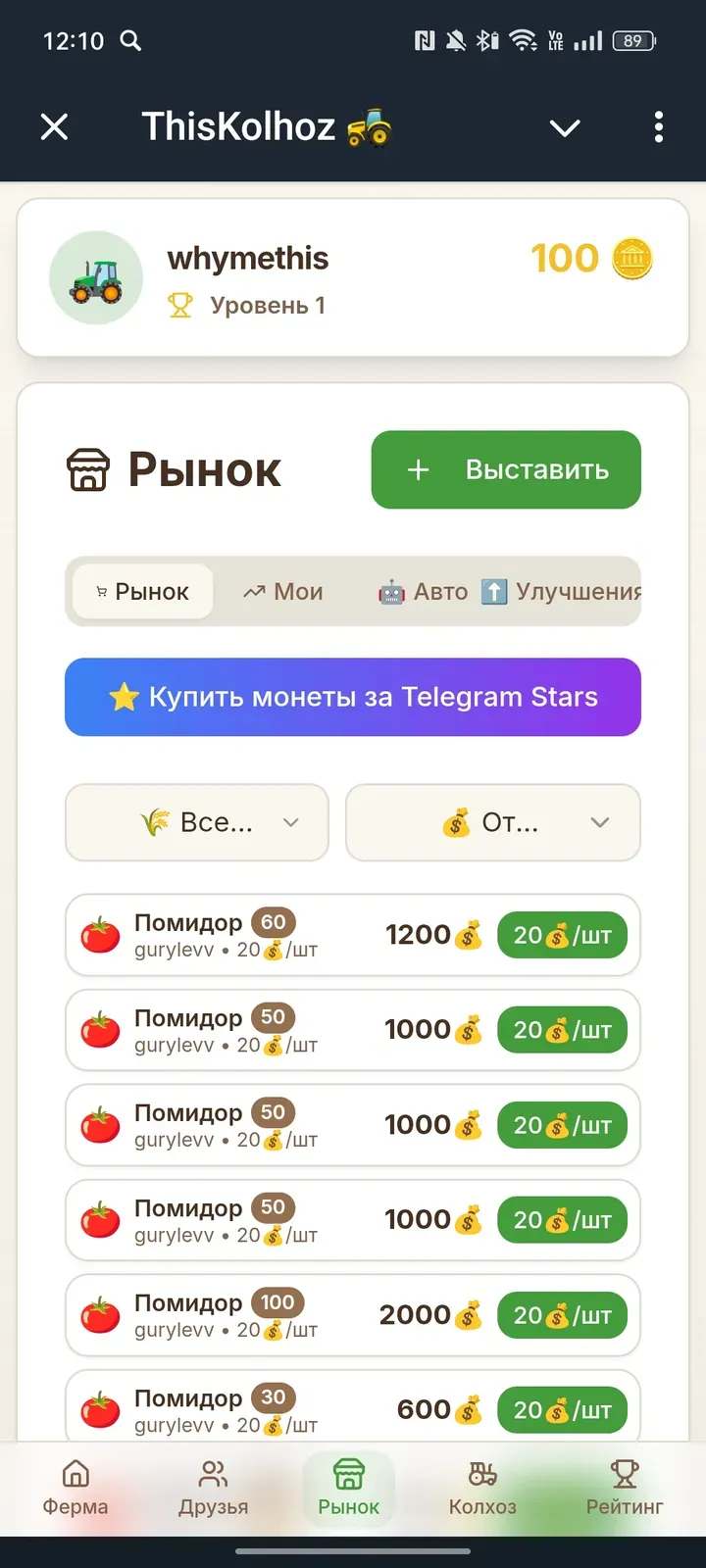Switch to the Авто tab
The height and width of the screenshot is (1568, 706).
click(424, 591)
